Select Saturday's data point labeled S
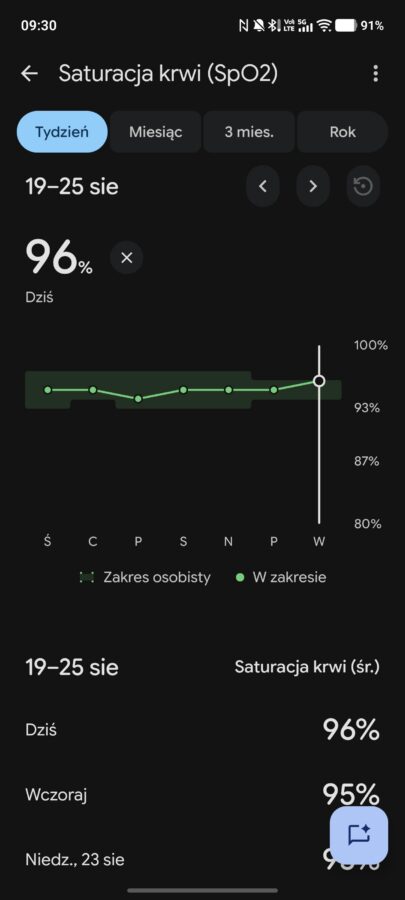 point(183,390)
